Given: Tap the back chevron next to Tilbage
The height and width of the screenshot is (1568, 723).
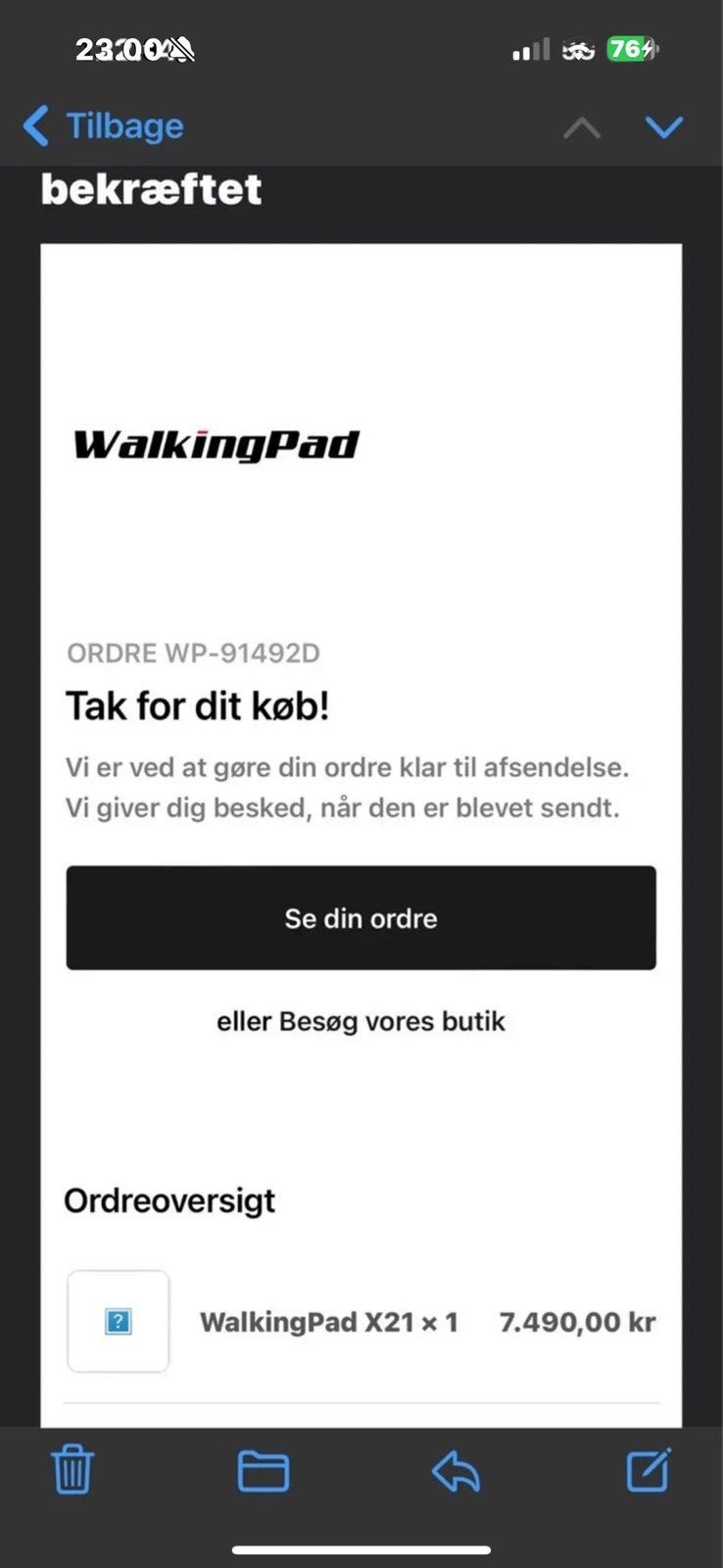Looking at the screenshot, I should [35, 125].
